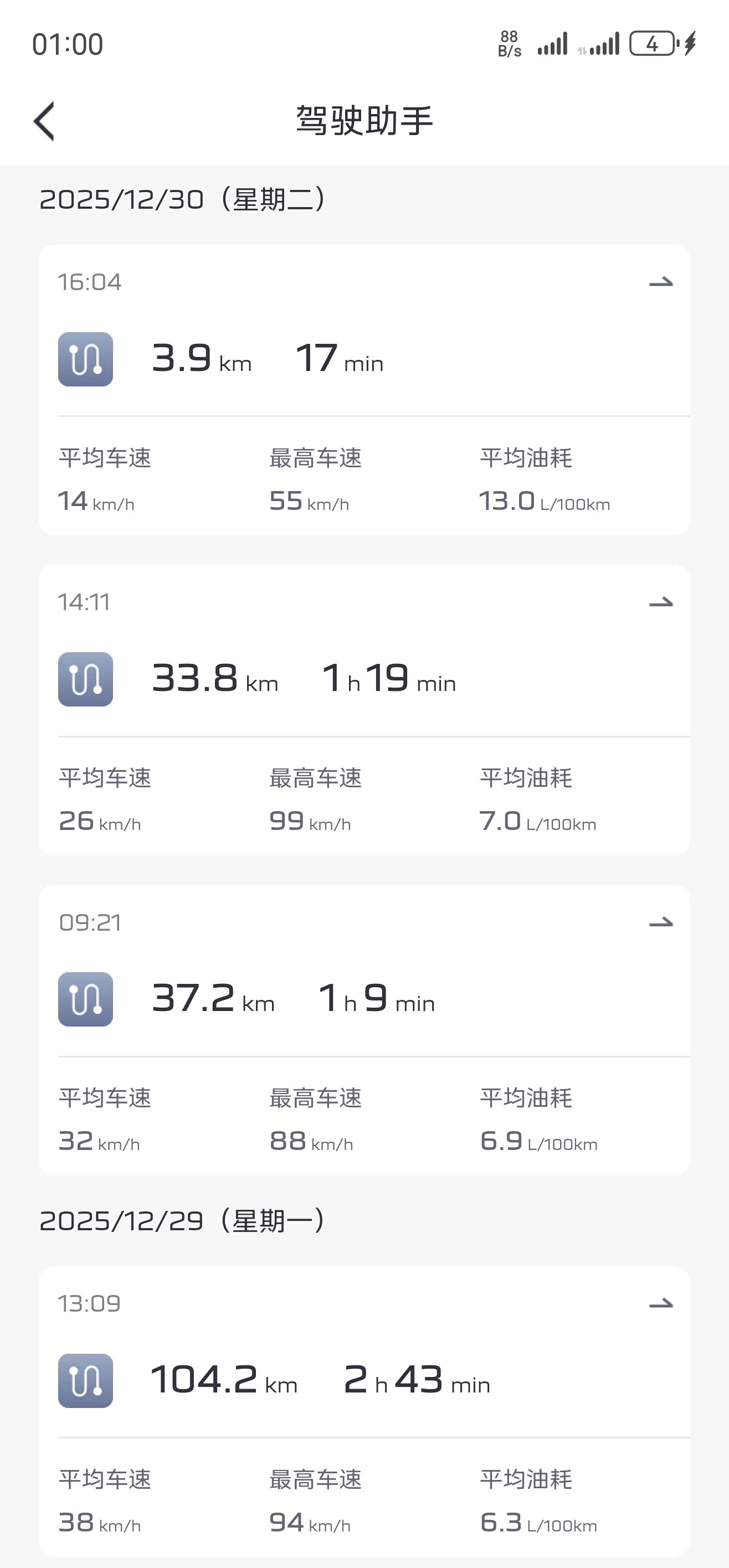Screen dimensions: 729x1568
Task: Go back from 驾驶助手 page
Action: pyautogui.click(x=44, y=121)
